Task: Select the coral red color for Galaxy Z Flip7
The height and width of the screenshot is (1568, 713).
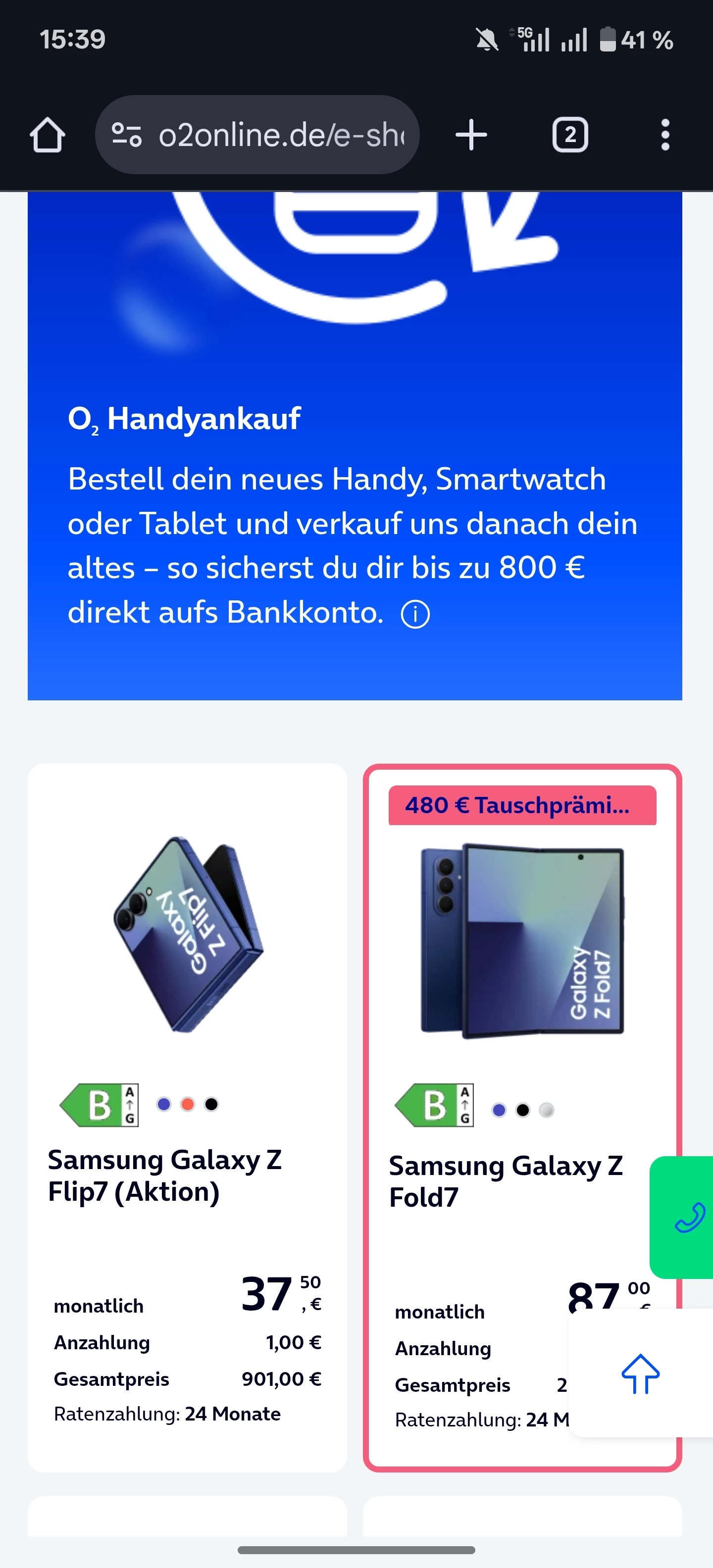Action: click(188, 1104)
